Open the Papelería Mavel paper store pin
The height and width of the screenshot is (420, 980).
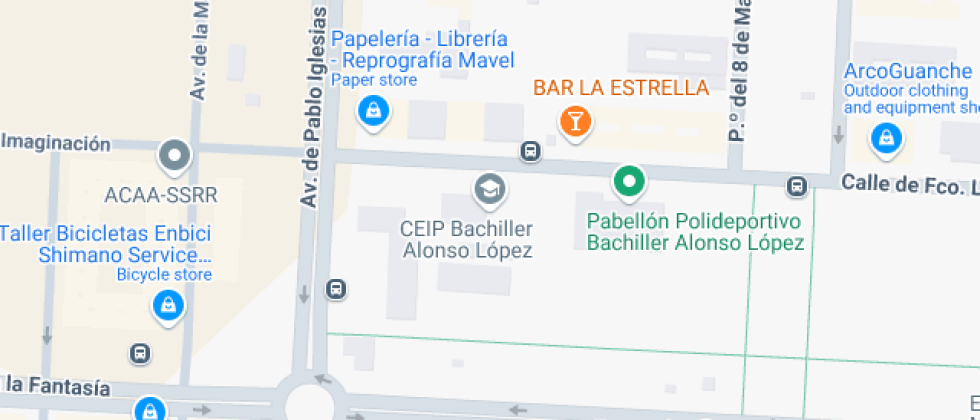(373, 112)
